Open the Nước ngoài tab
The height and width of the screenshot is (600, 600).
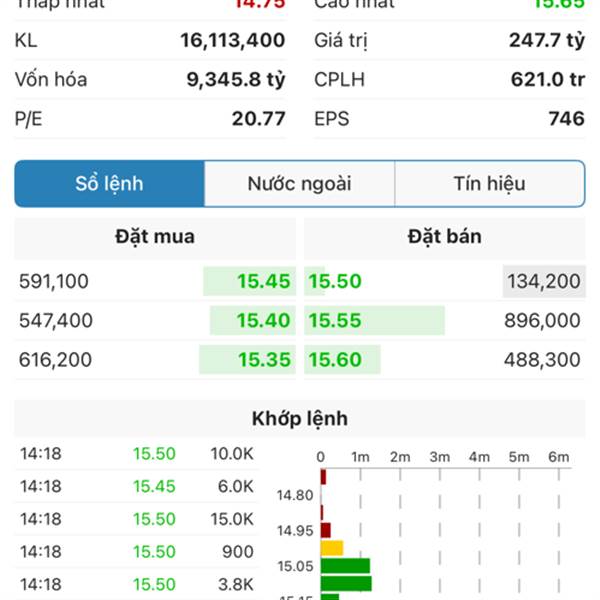(299, 184)
